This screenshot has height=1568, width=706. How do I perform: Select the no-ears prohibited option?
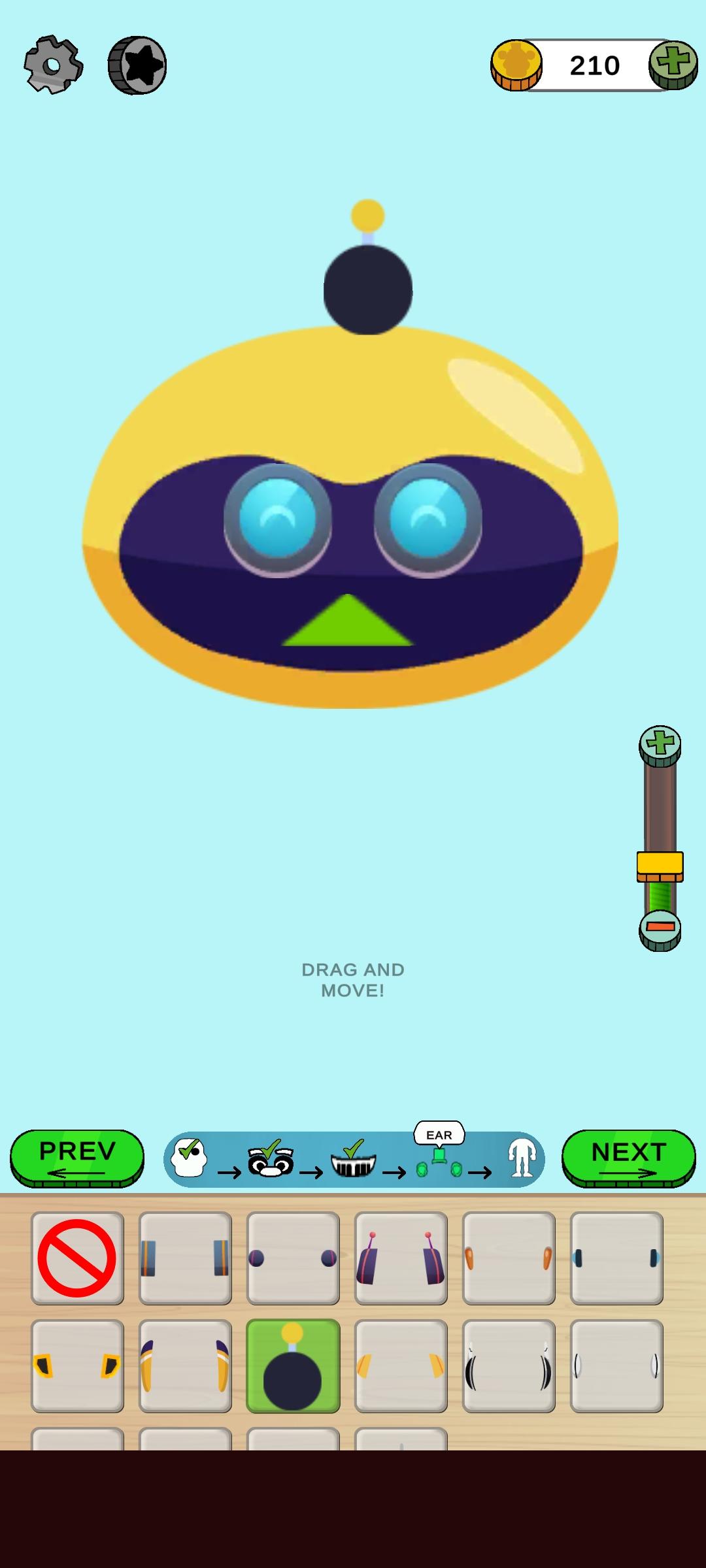click(x=76, y=1258)
